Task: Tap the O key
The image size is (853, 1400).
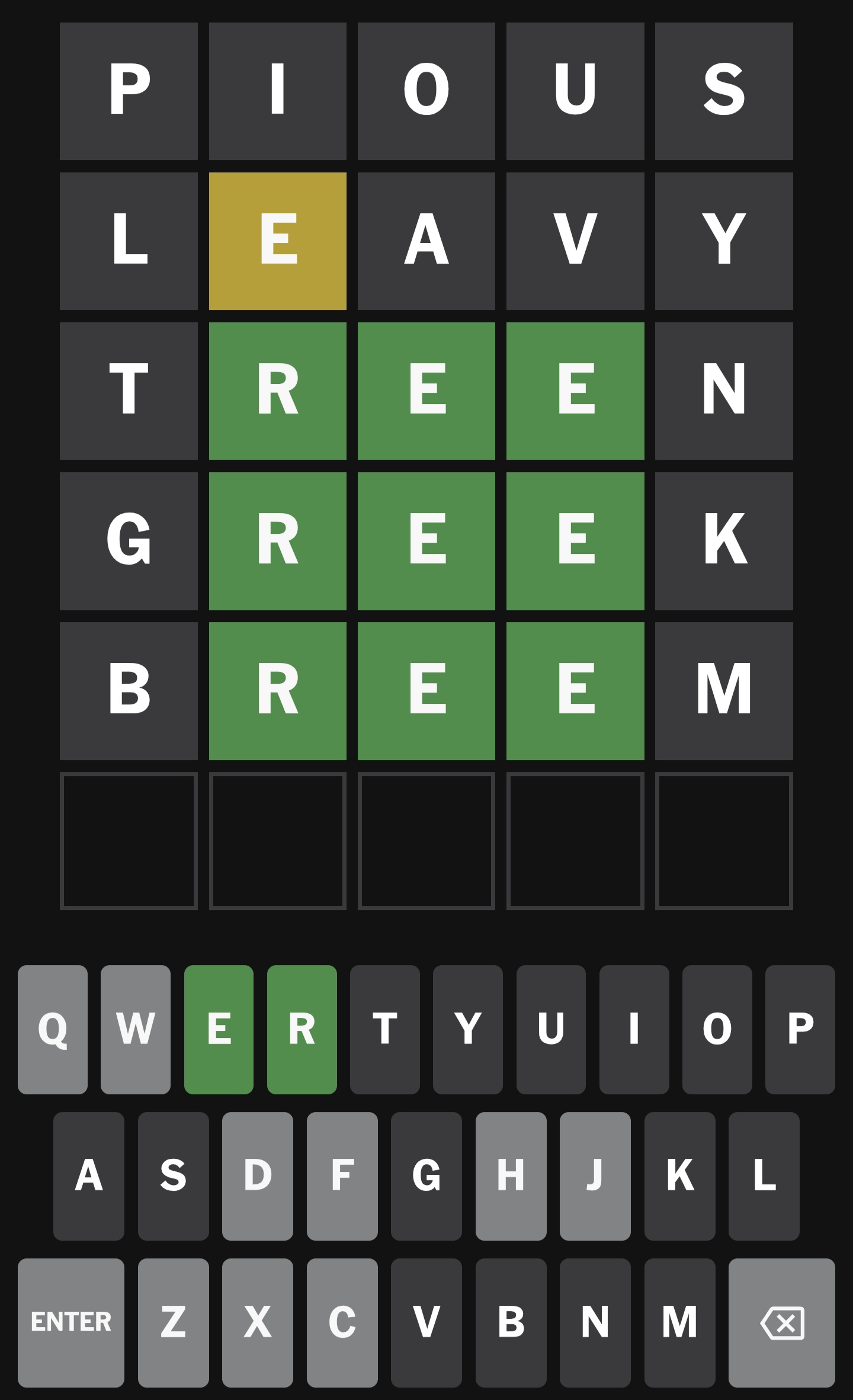Action: pos(717,1029)
